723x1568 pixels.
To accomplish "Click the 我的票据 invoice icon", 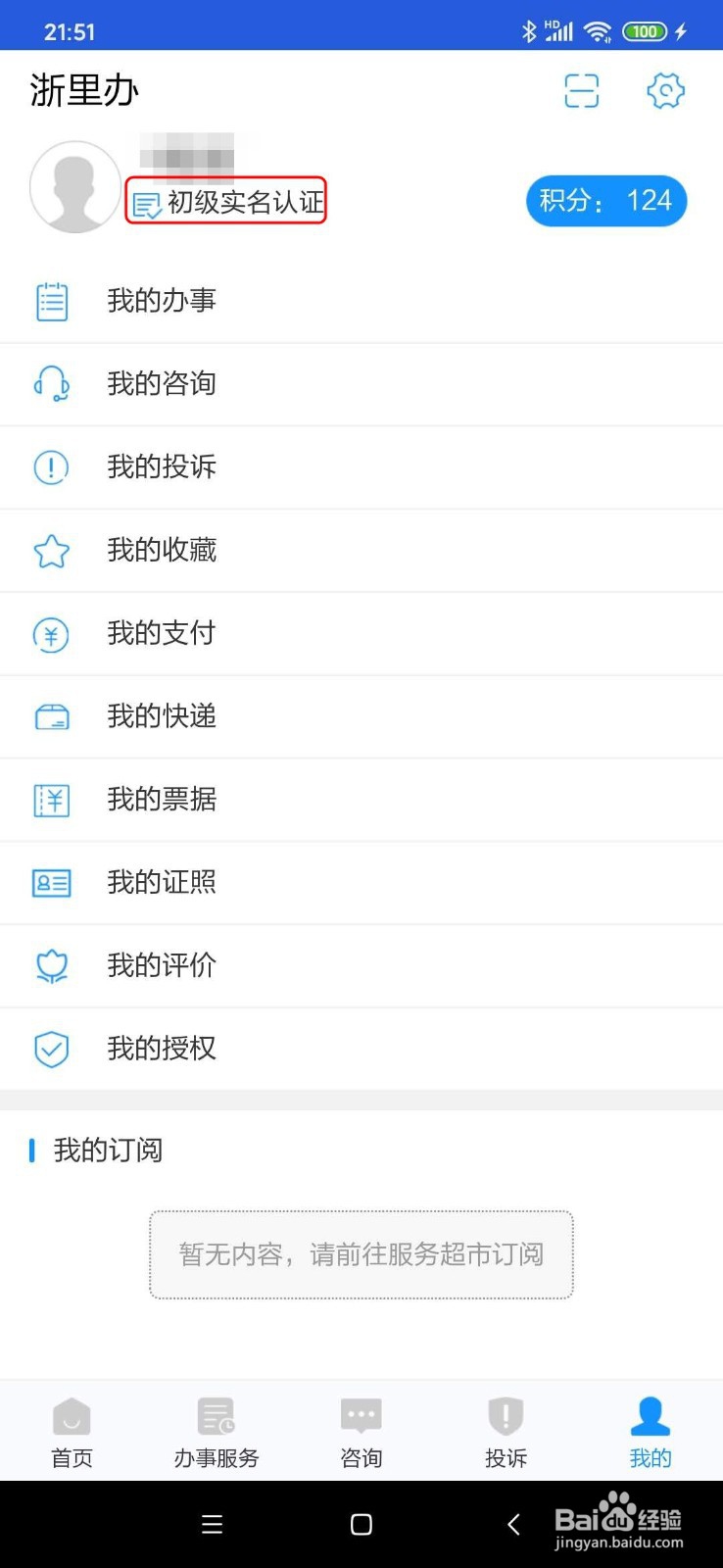I will click(x=51, y=800).
